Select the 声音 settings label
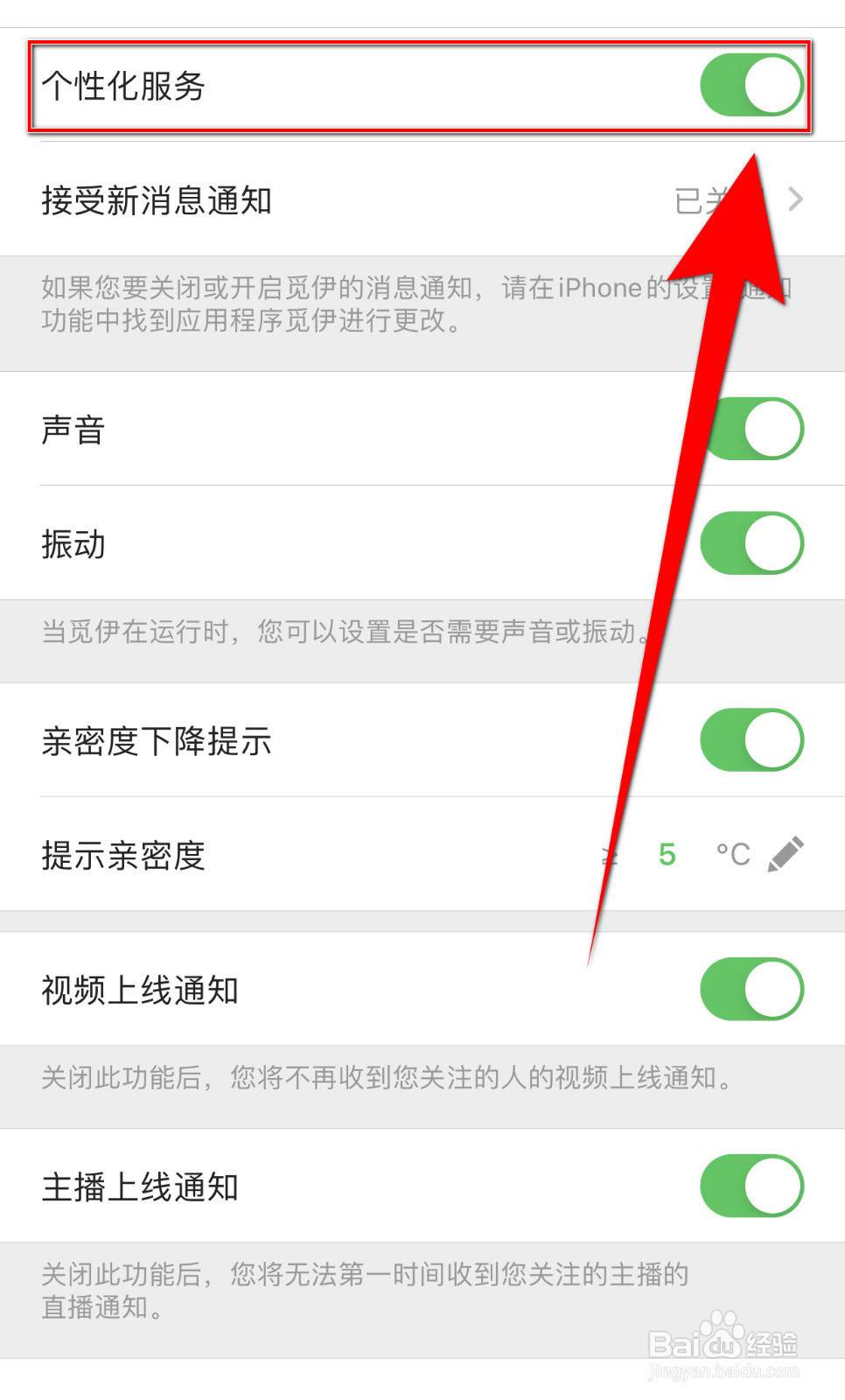 click(73, 430)
